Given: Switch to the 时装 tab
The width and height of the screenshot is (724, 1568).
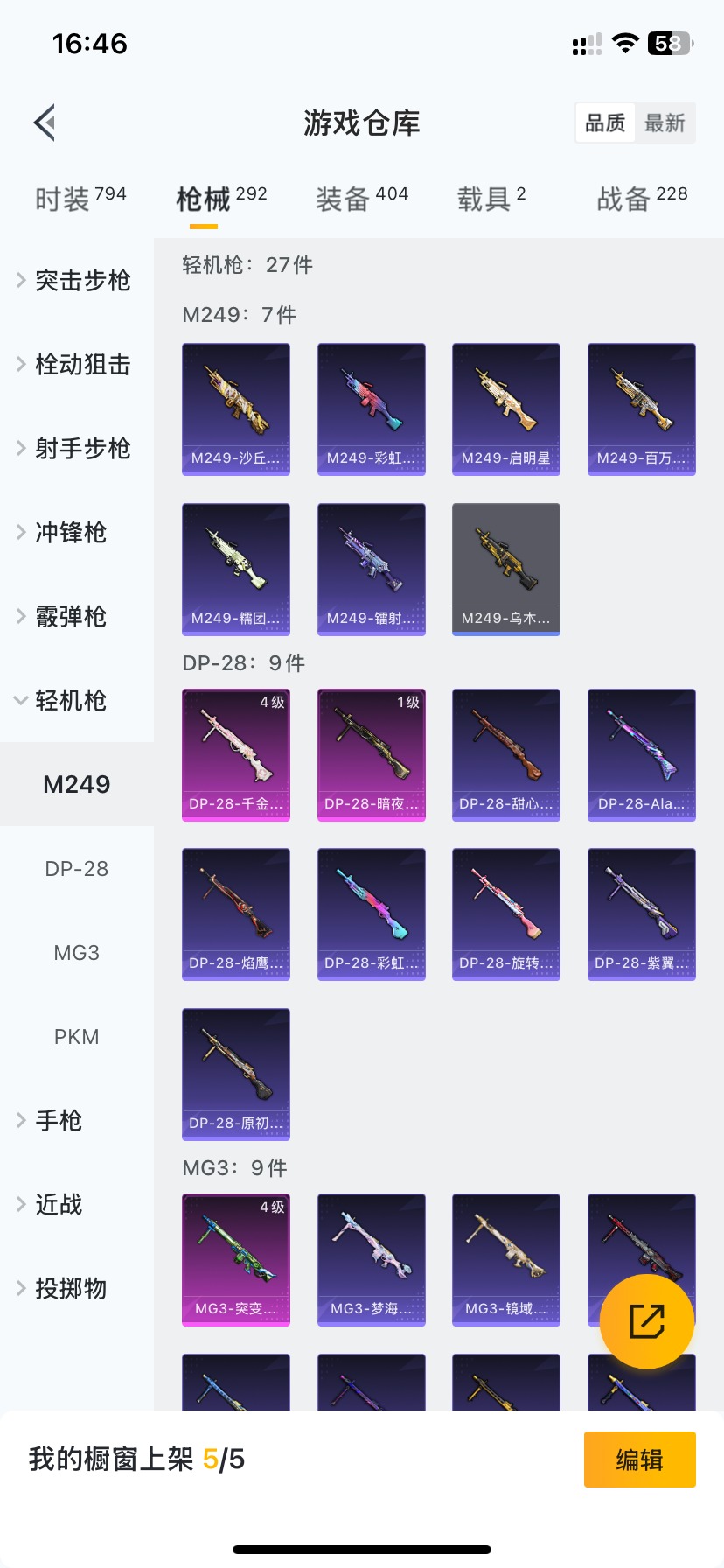Looking at the screenshot, I should pyautogui.click(x=80, y=199).
